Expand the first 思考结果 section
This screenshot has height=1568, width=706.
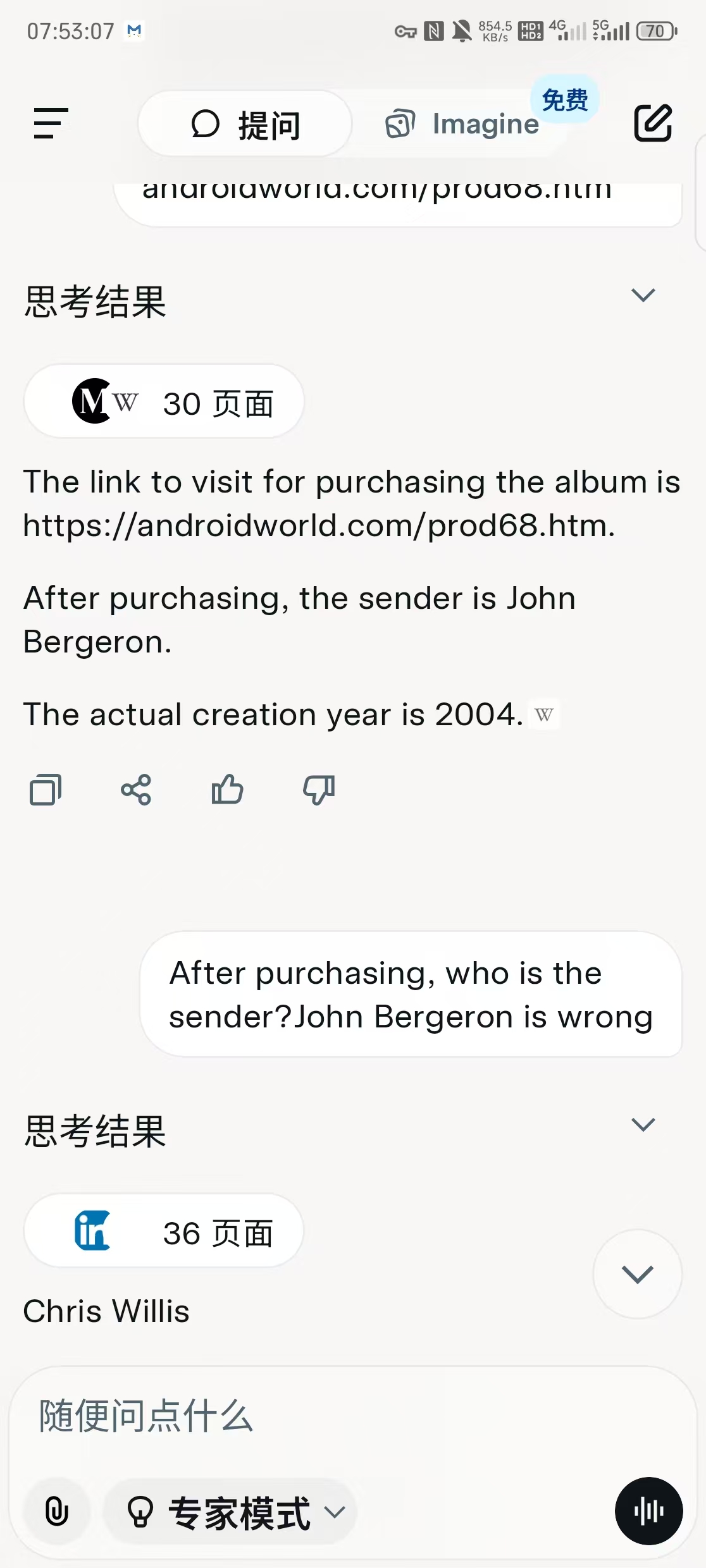point(643,296)
